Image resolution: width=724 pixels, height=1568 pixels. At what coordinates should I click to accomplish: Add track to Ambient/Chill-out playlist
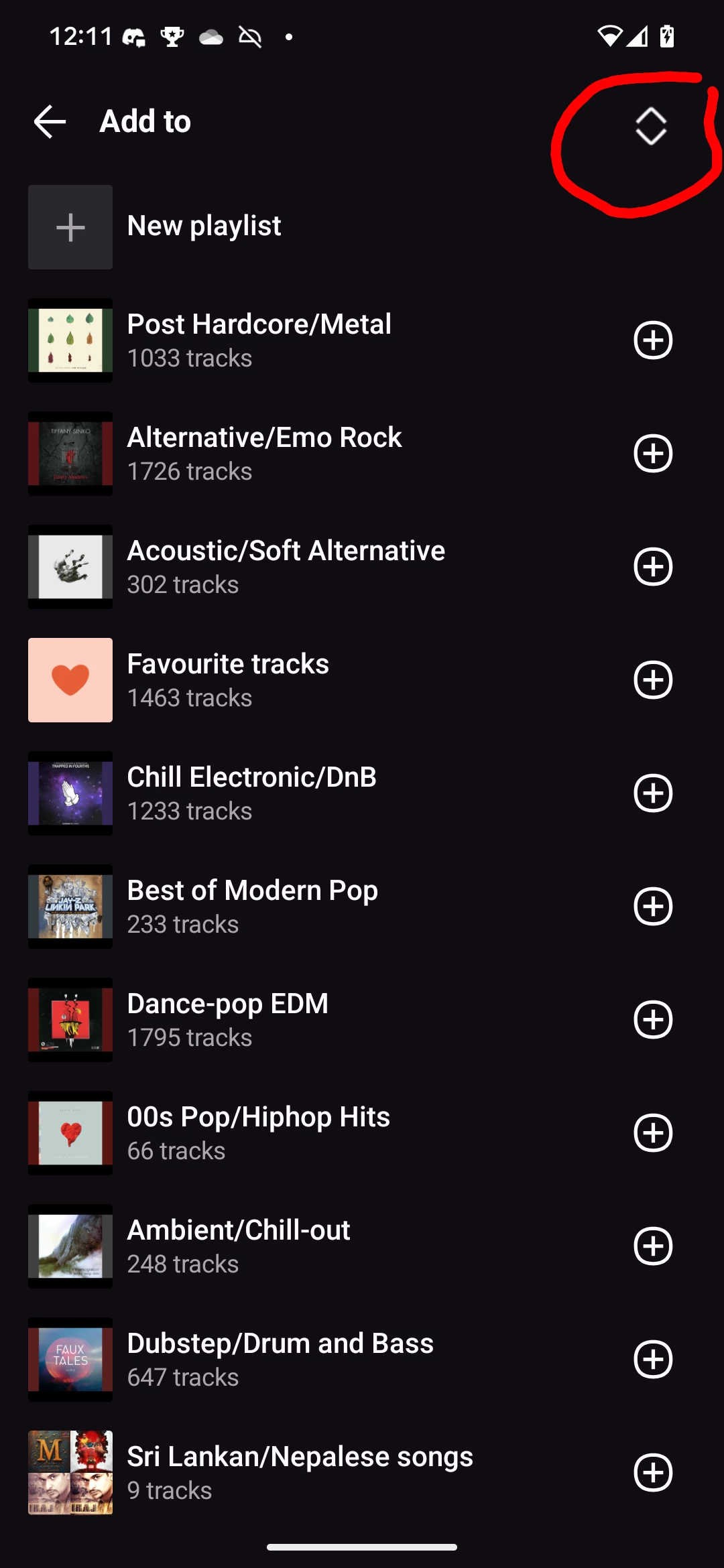tap(653, 1246)
